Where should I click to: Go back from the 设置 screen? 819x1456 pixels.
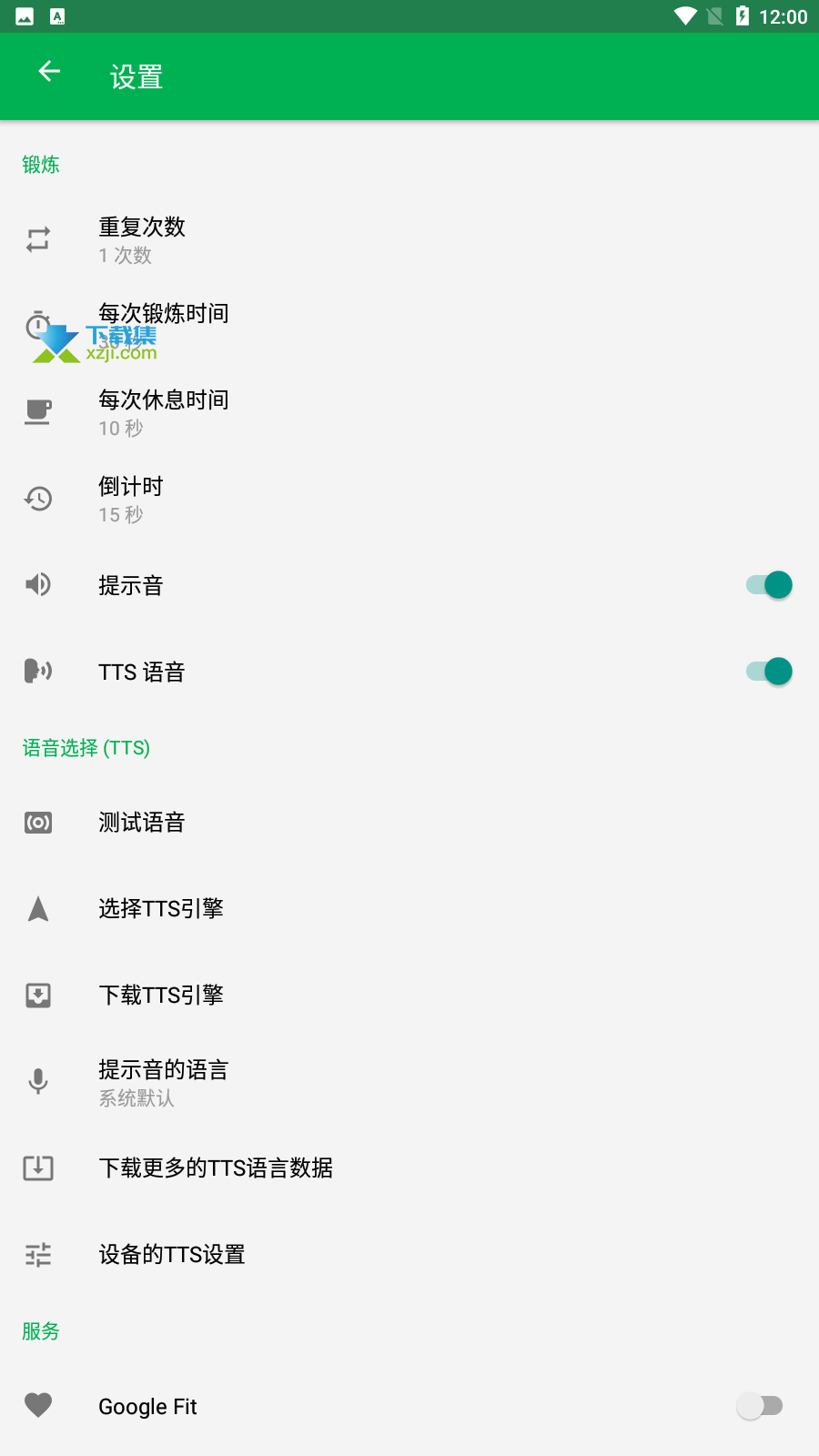click(x=49, y=72)
